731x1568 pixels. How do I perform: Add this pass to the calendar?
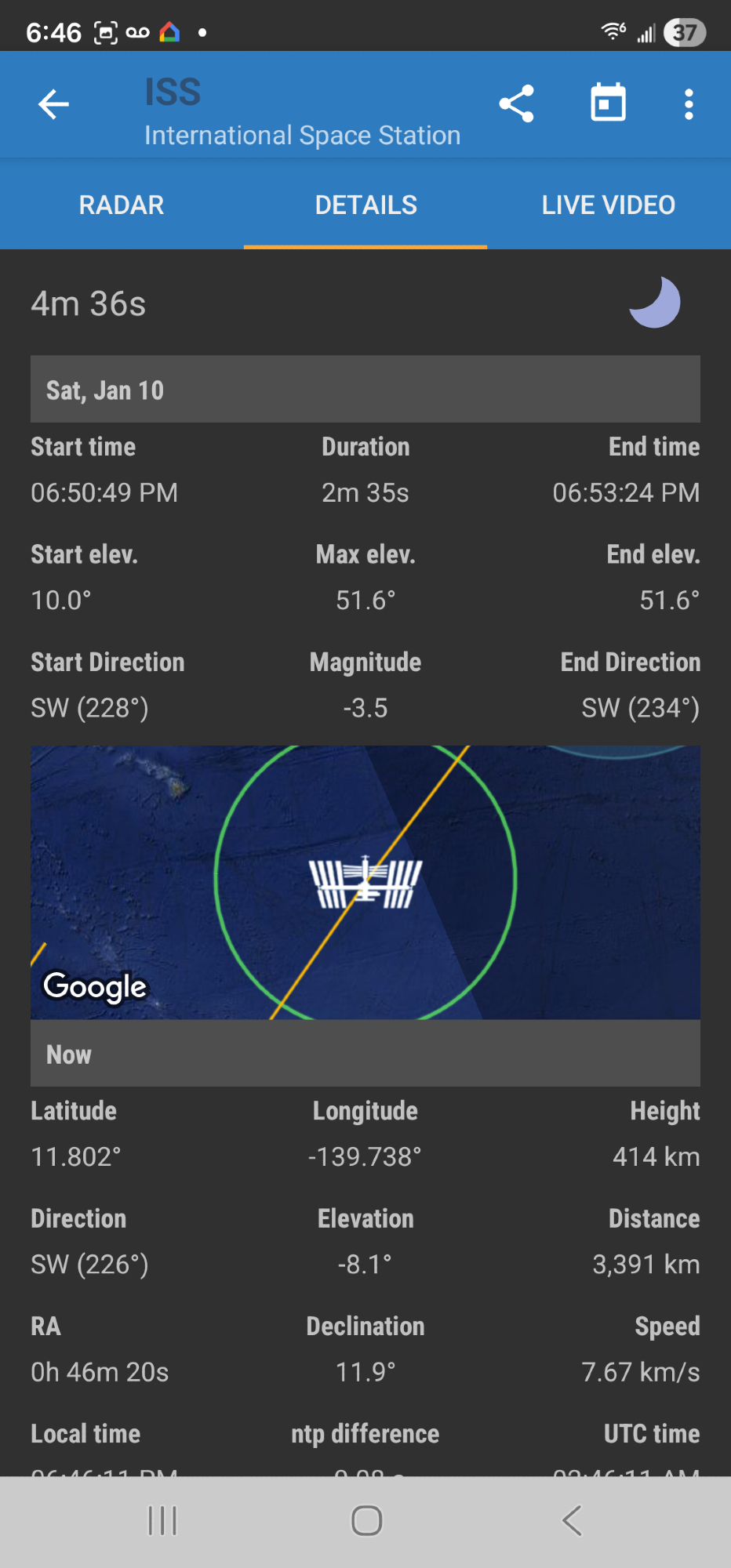[x=608, y=103]
